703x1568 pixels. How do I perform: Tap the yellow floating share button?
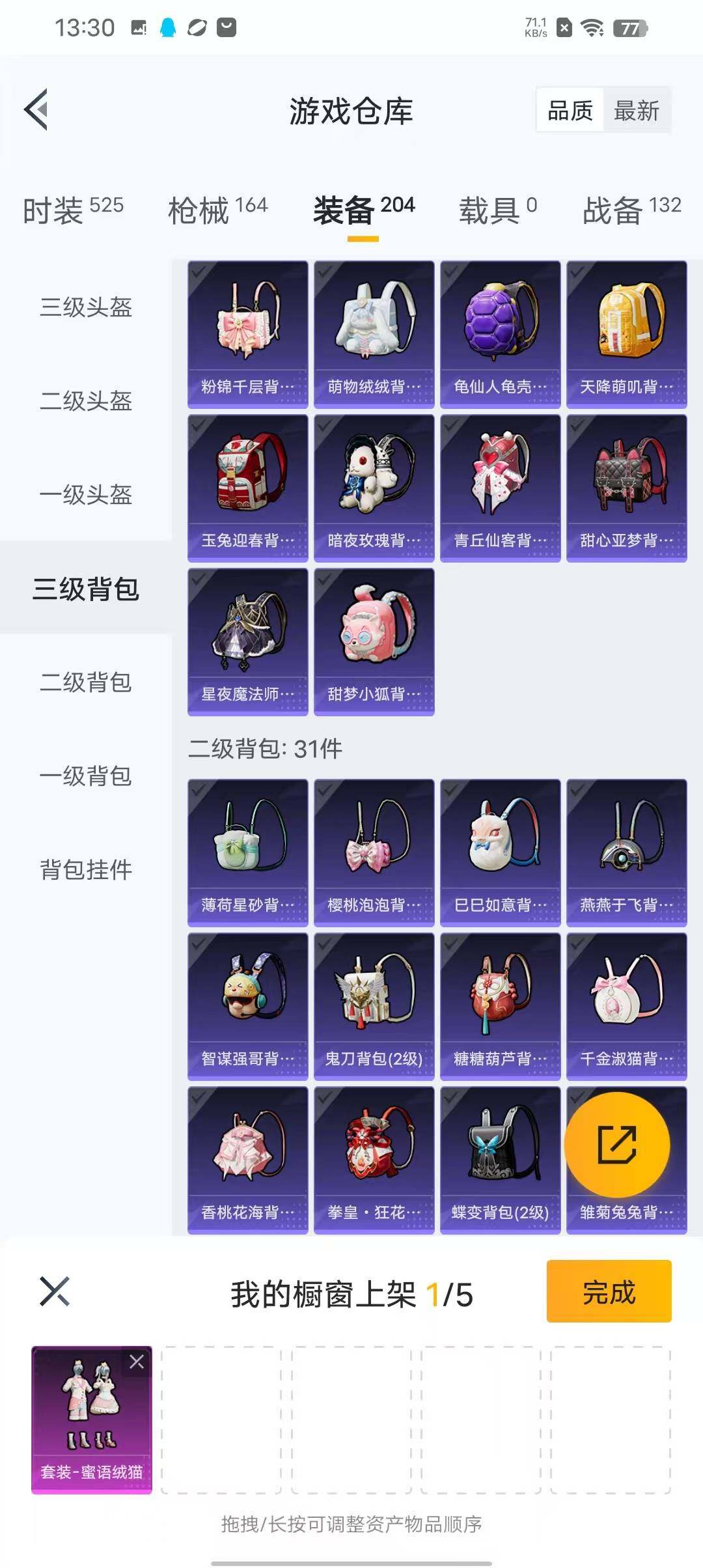[x=616, y=1144]
